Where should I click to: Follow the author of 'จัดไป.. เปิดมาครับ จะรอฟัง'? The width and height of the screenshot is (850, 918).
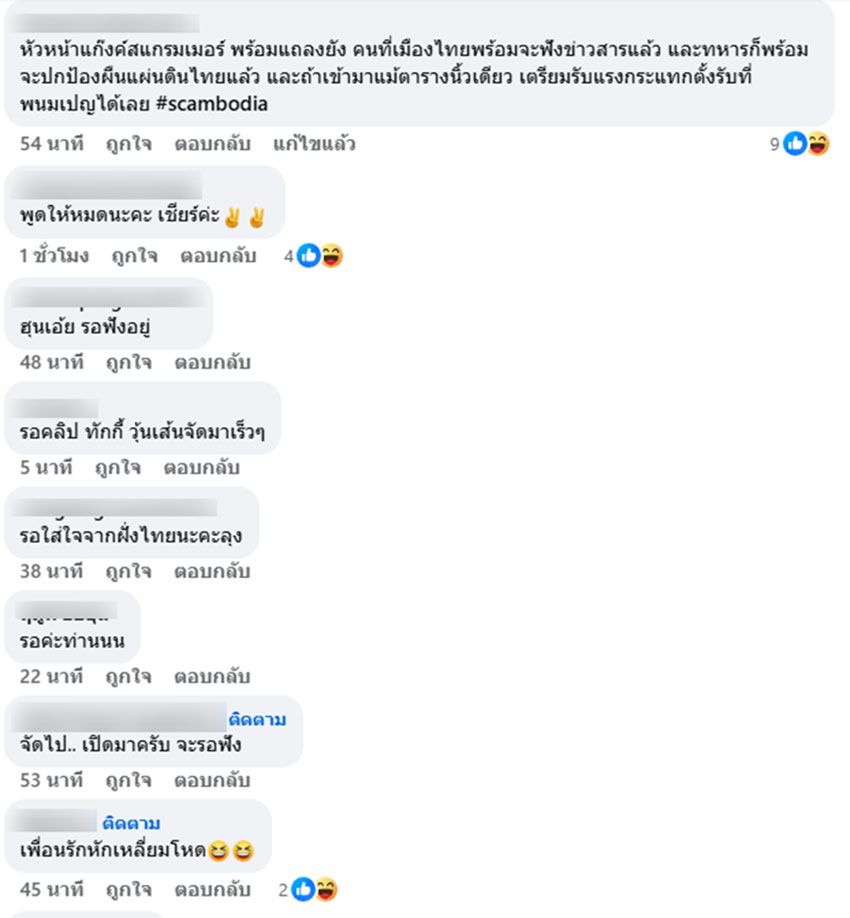pyautogui.click(x=257, y=719)
